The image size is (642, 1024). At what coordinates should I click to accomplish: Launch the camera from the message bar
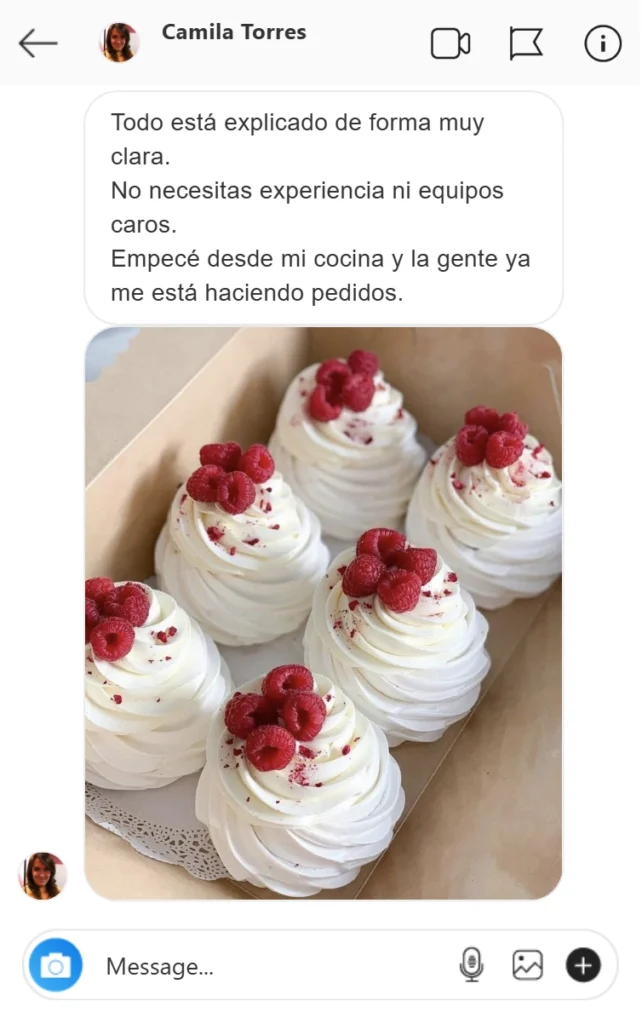tap(56, 965)
